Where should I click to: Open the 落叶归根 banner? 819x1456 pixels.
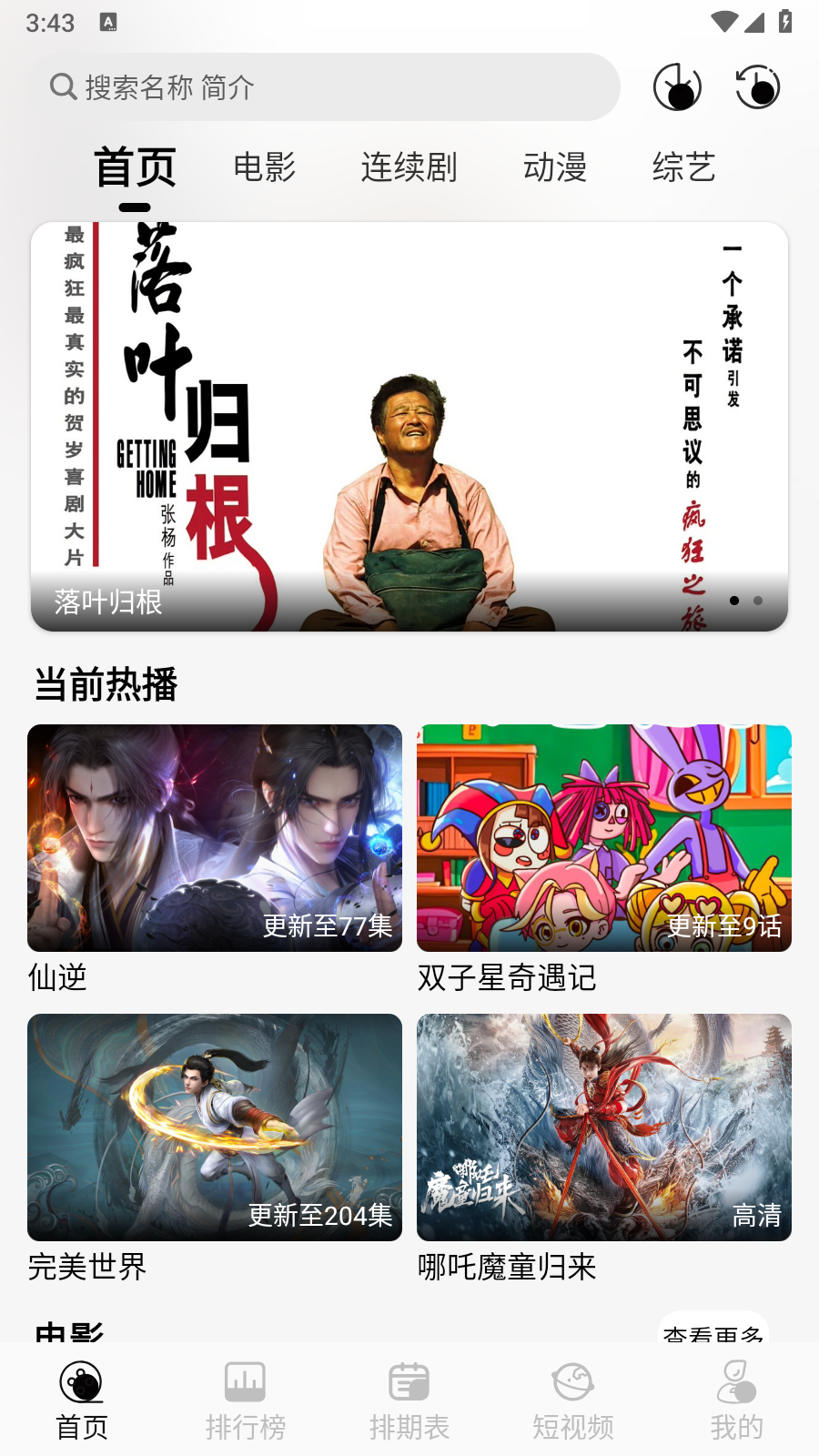(x=409, y=426)
